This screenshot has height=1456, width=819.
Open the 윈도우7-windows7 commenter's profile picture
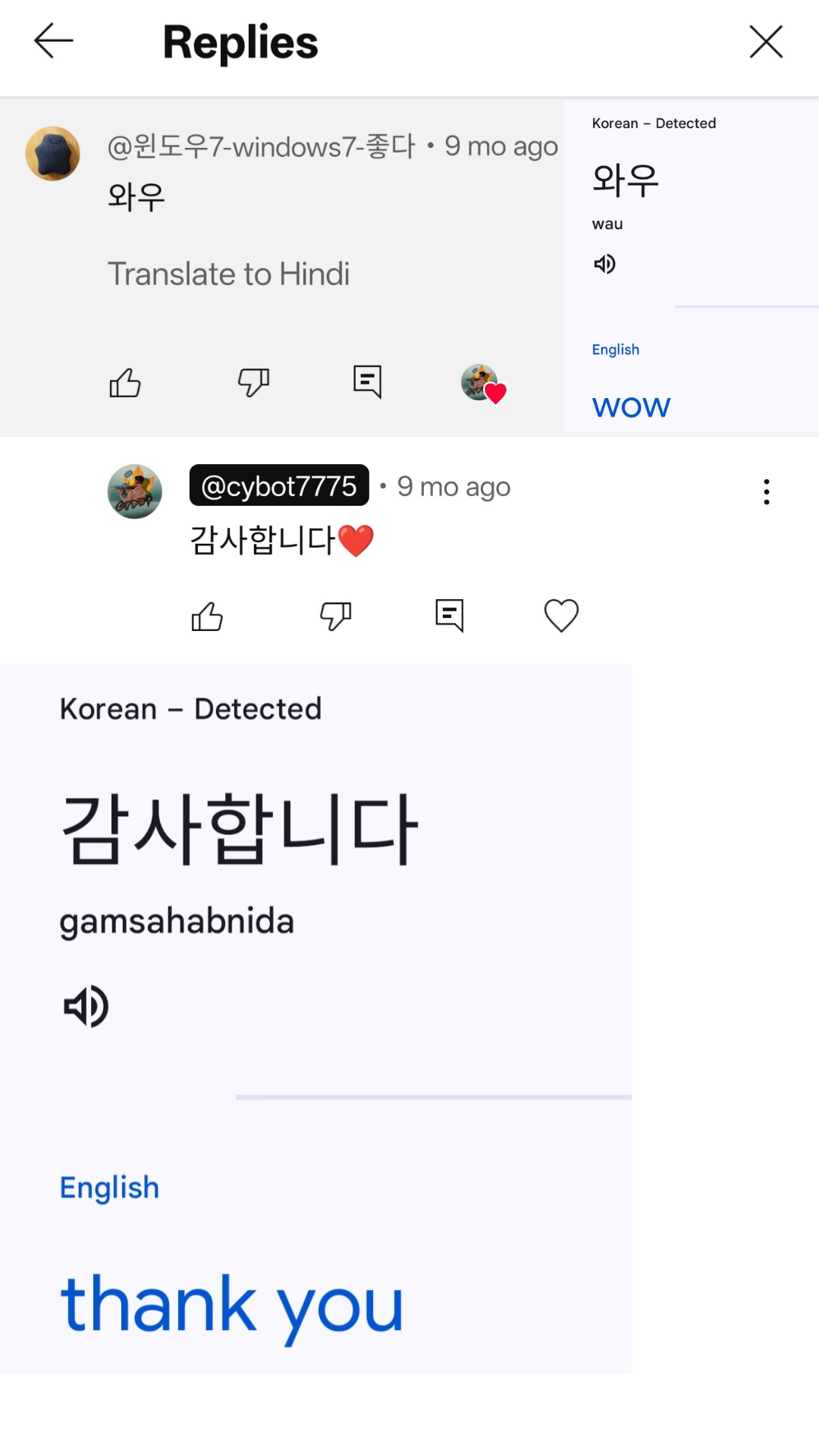(53, 154)
